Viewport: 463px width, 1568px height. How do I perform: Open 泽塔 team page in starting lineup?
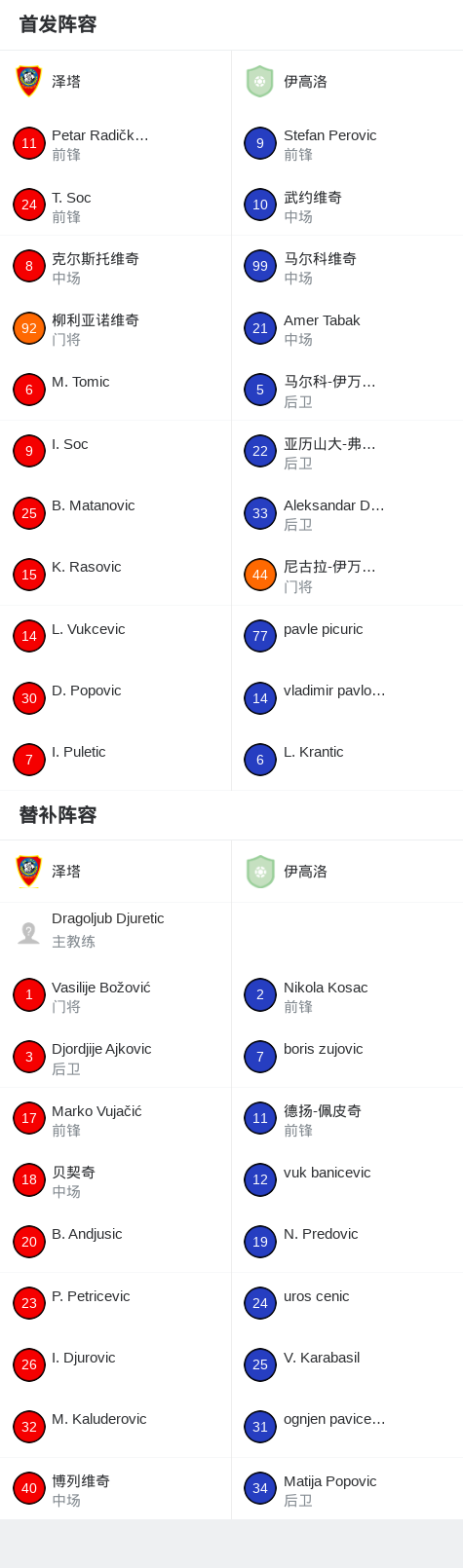point(115,82)
